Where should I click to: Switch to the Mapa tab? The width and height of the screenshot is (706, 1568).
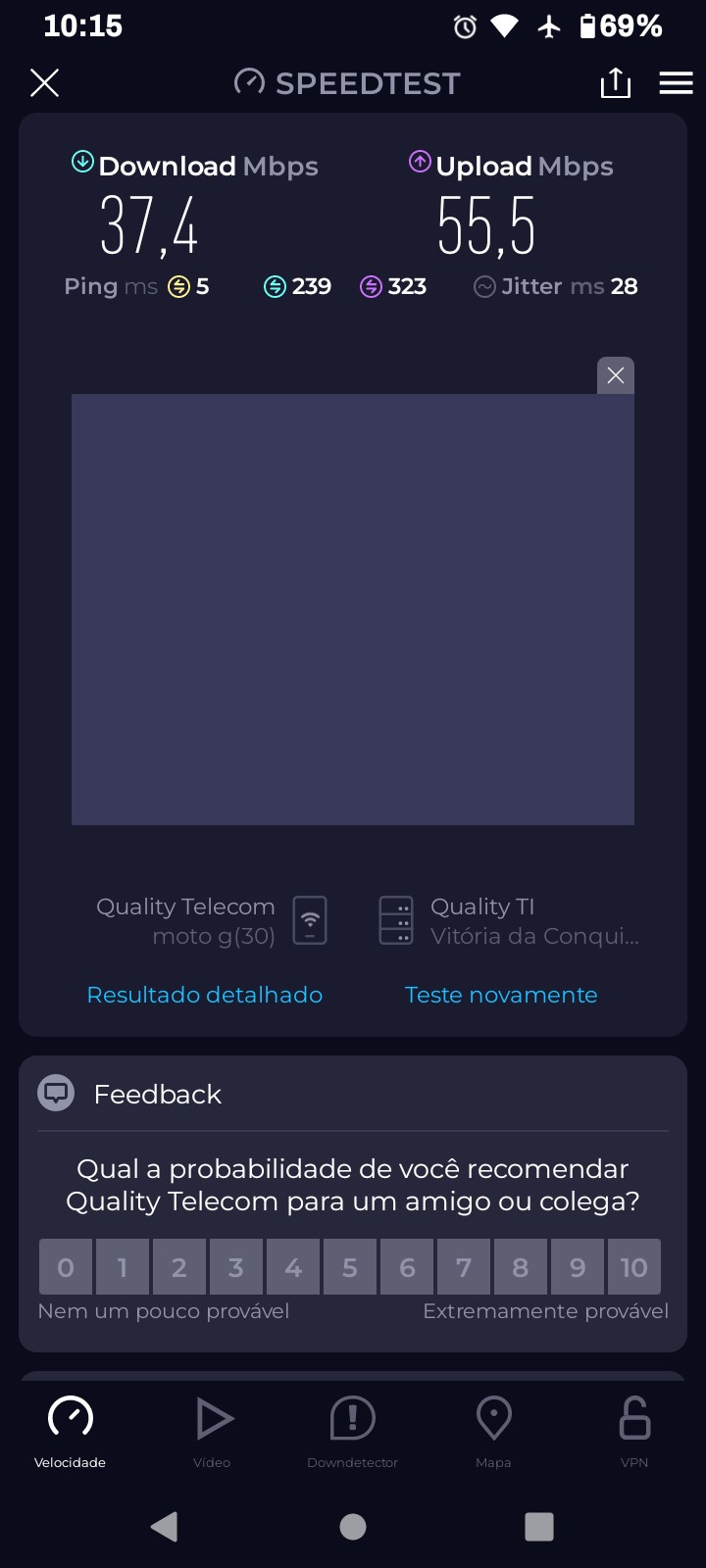pyautogui.click(x=493, y=1431)
